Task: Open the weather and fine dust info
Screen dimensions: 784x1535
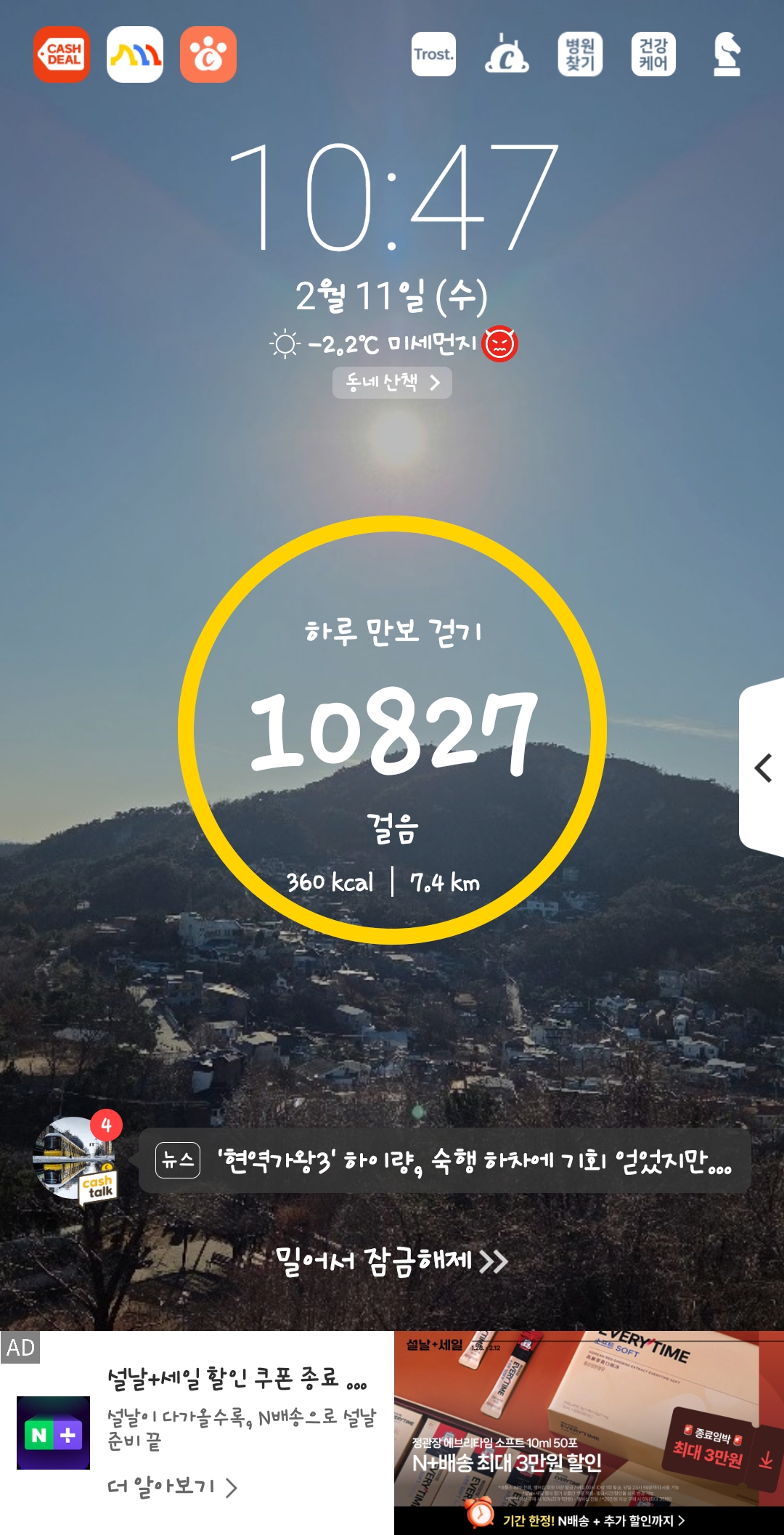Action: click(x=392, y=343)
